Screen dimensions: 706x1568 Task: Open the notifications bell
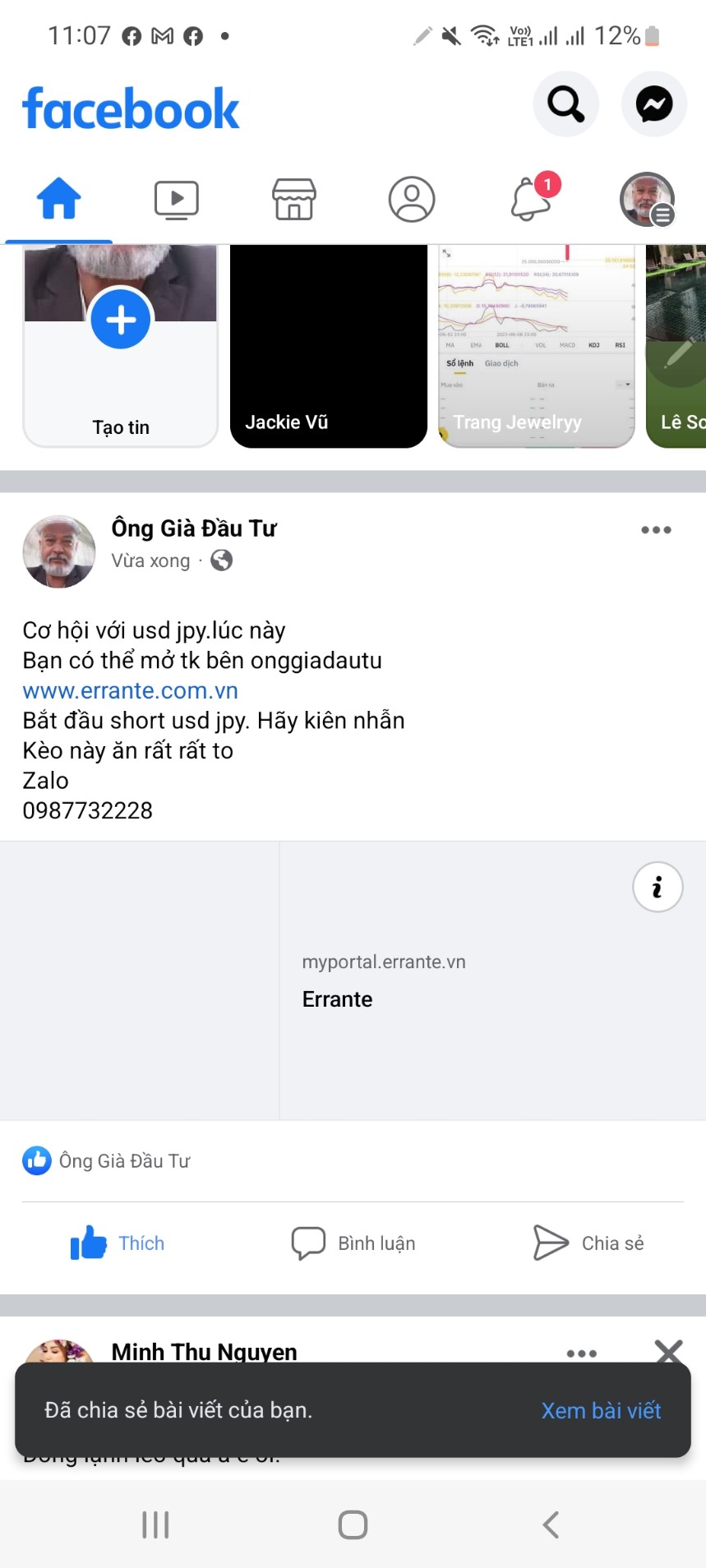point(531,200)
